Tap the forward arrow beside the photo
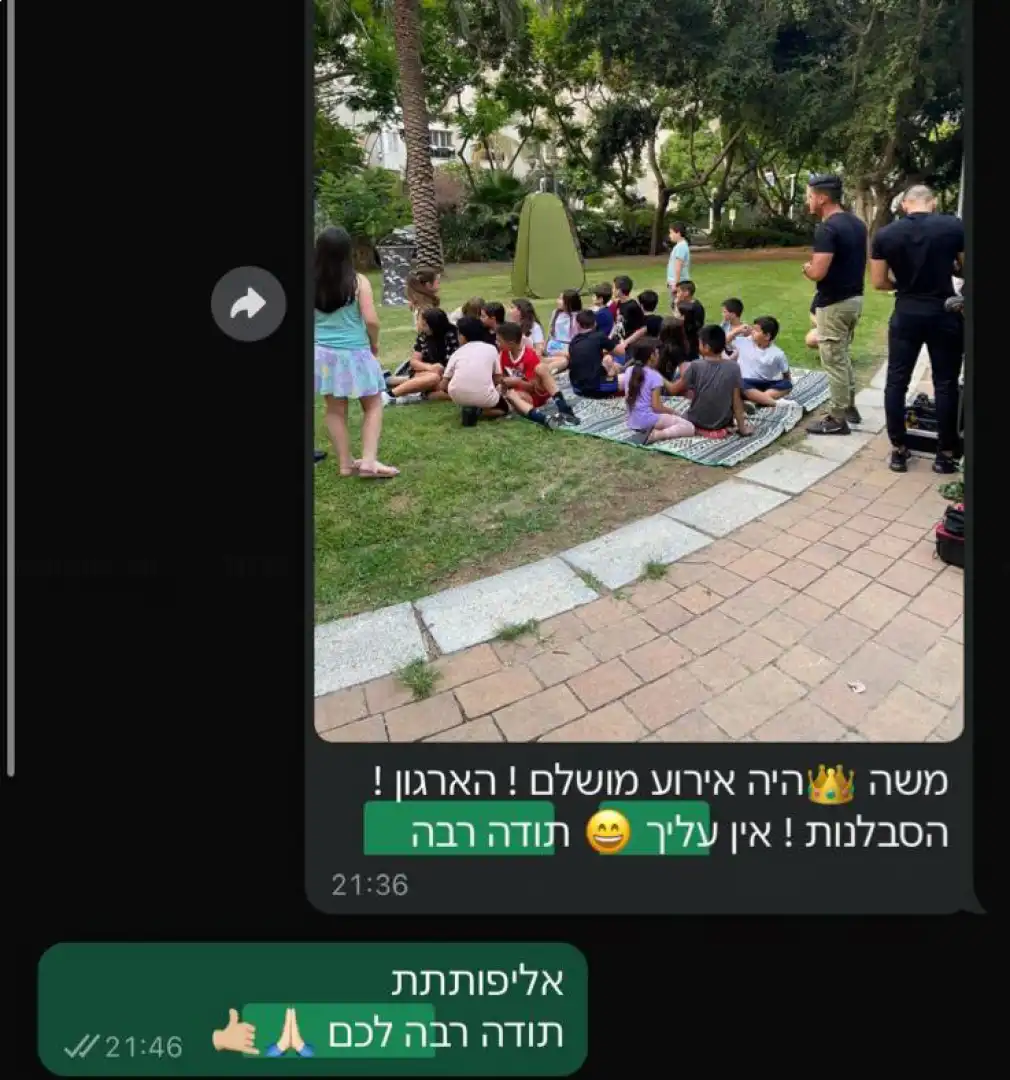The image size is (1010, 1080). (x=248, y=304)
